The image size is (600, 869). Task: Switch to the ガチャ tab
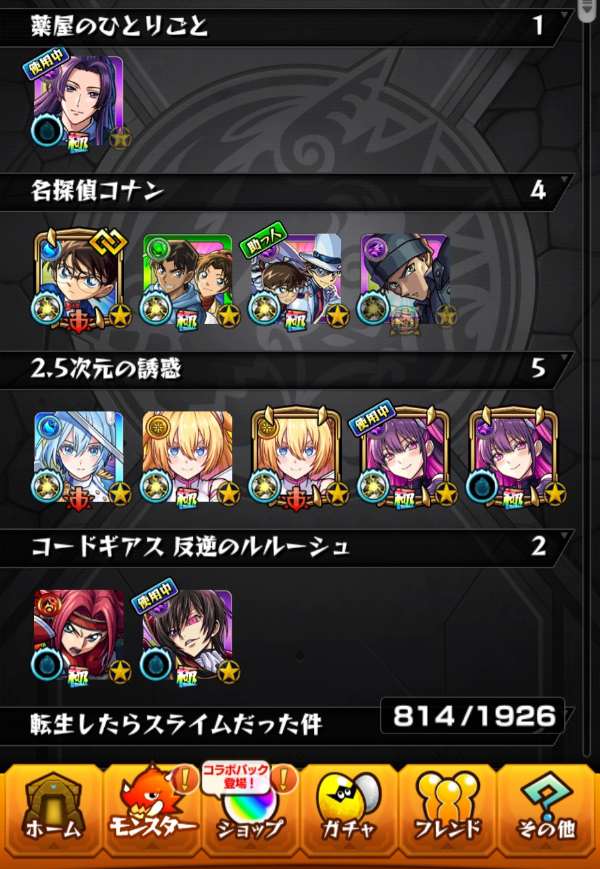point(349,812)
